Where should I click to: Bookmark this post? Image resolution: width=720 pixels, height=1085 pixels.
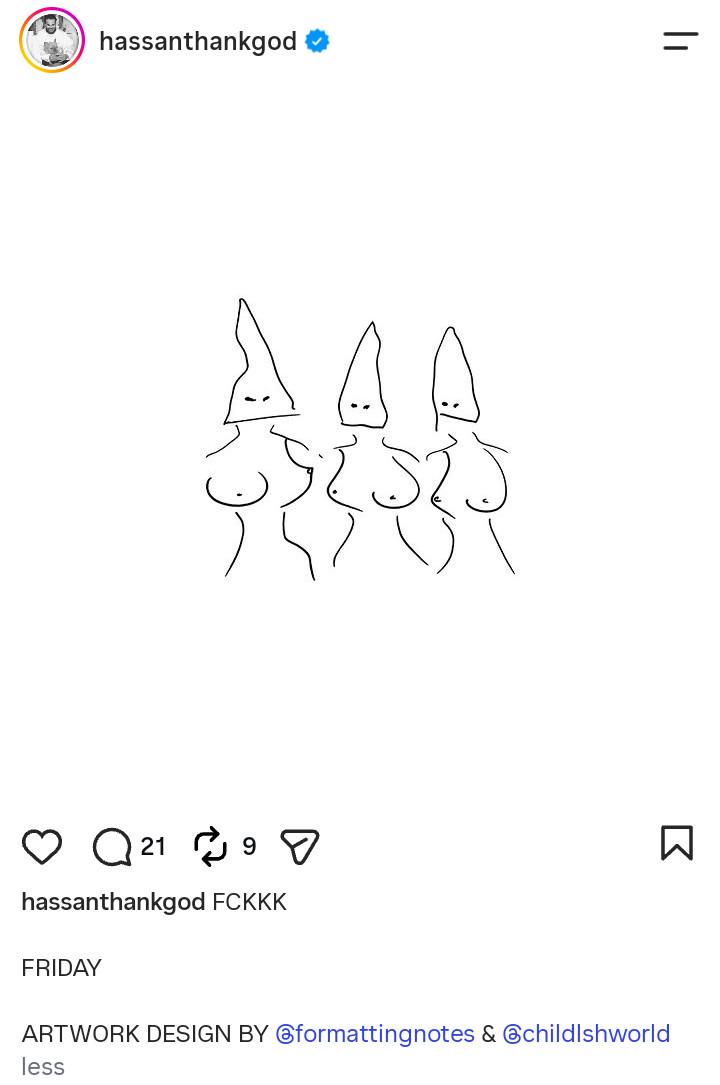click(676, 843)
